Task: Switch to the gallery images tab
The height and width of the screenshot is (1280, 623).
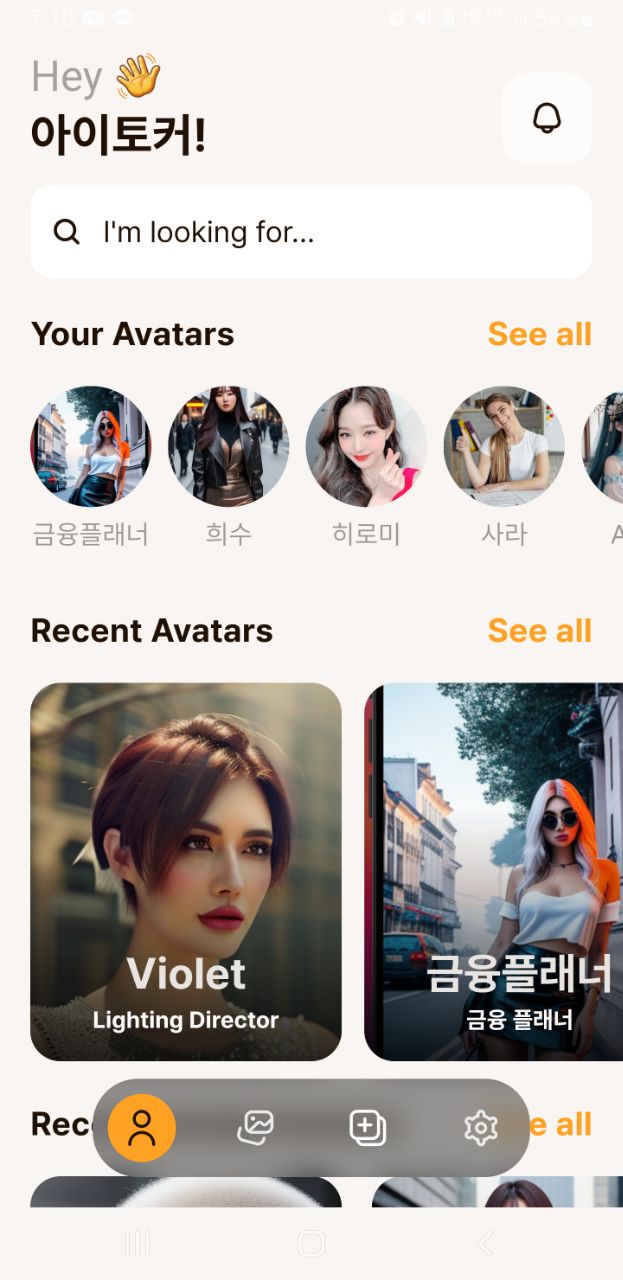Action: point(255,1128)
